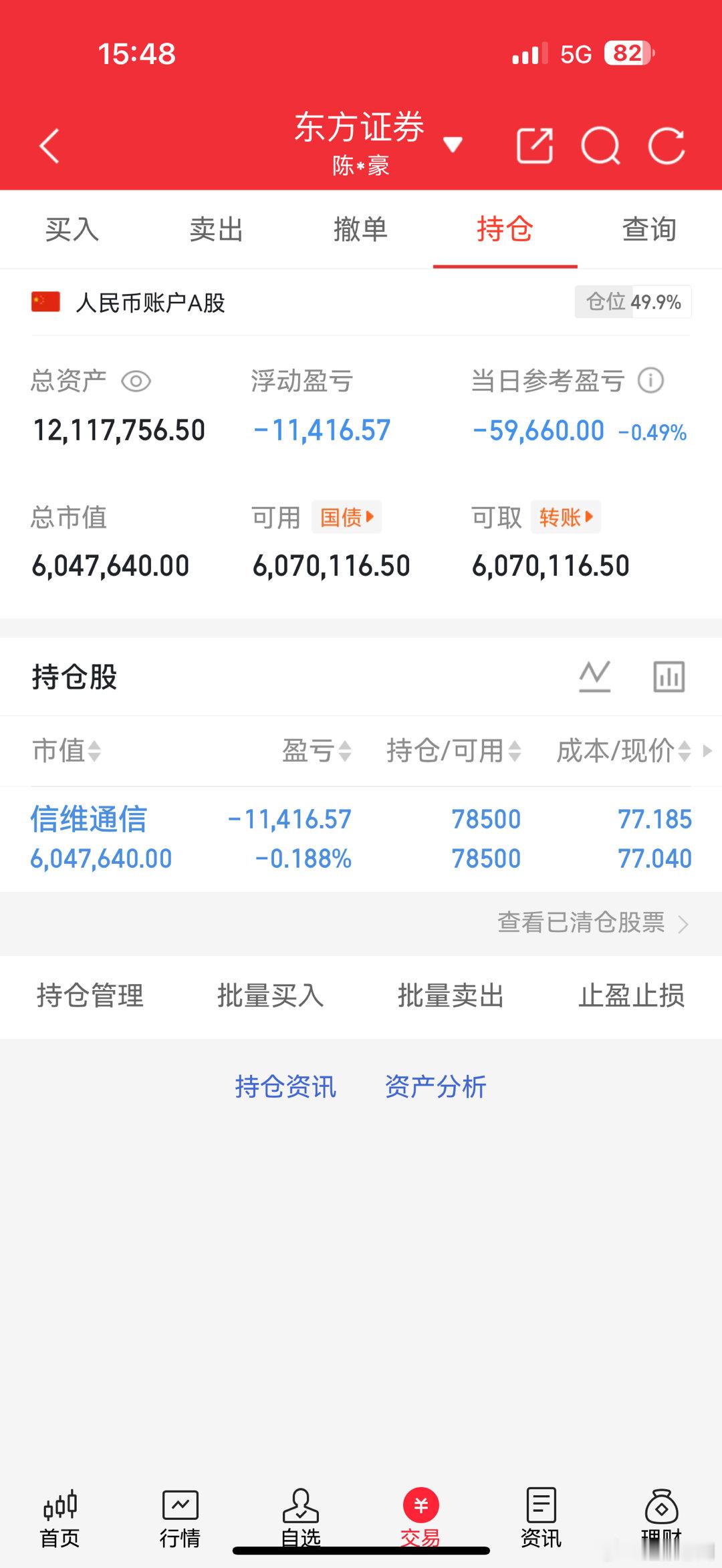The height and width of the screenshot is (1568, 722).
Task: Open the 理财 section from bottom bar
Action: (661, 1517)
